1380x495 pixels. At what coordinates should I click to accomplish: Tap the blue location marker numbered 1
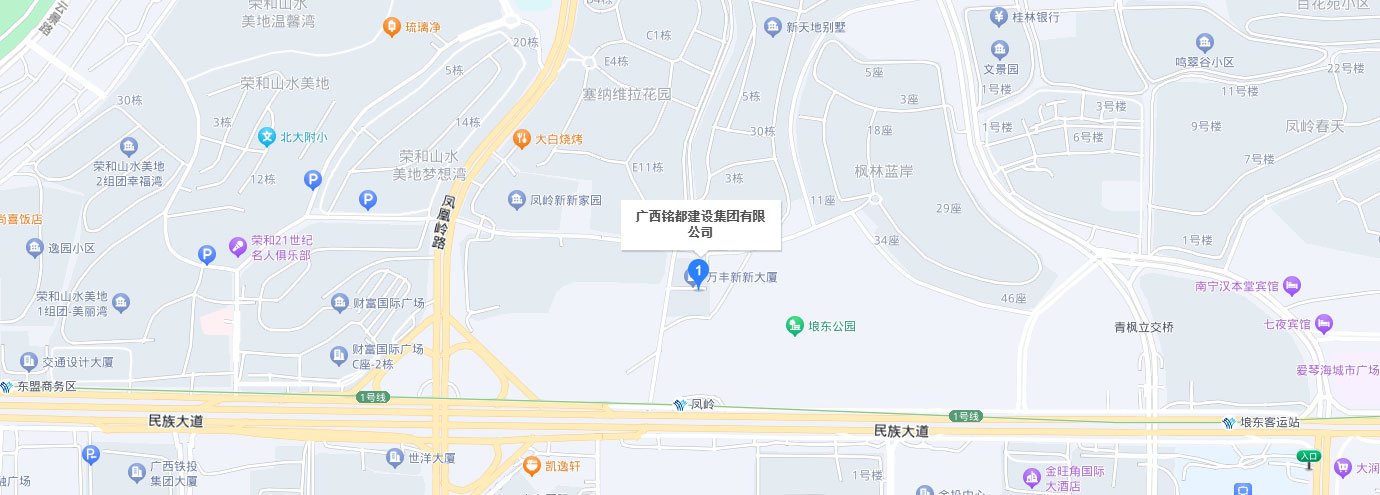(x=699, y=270)
